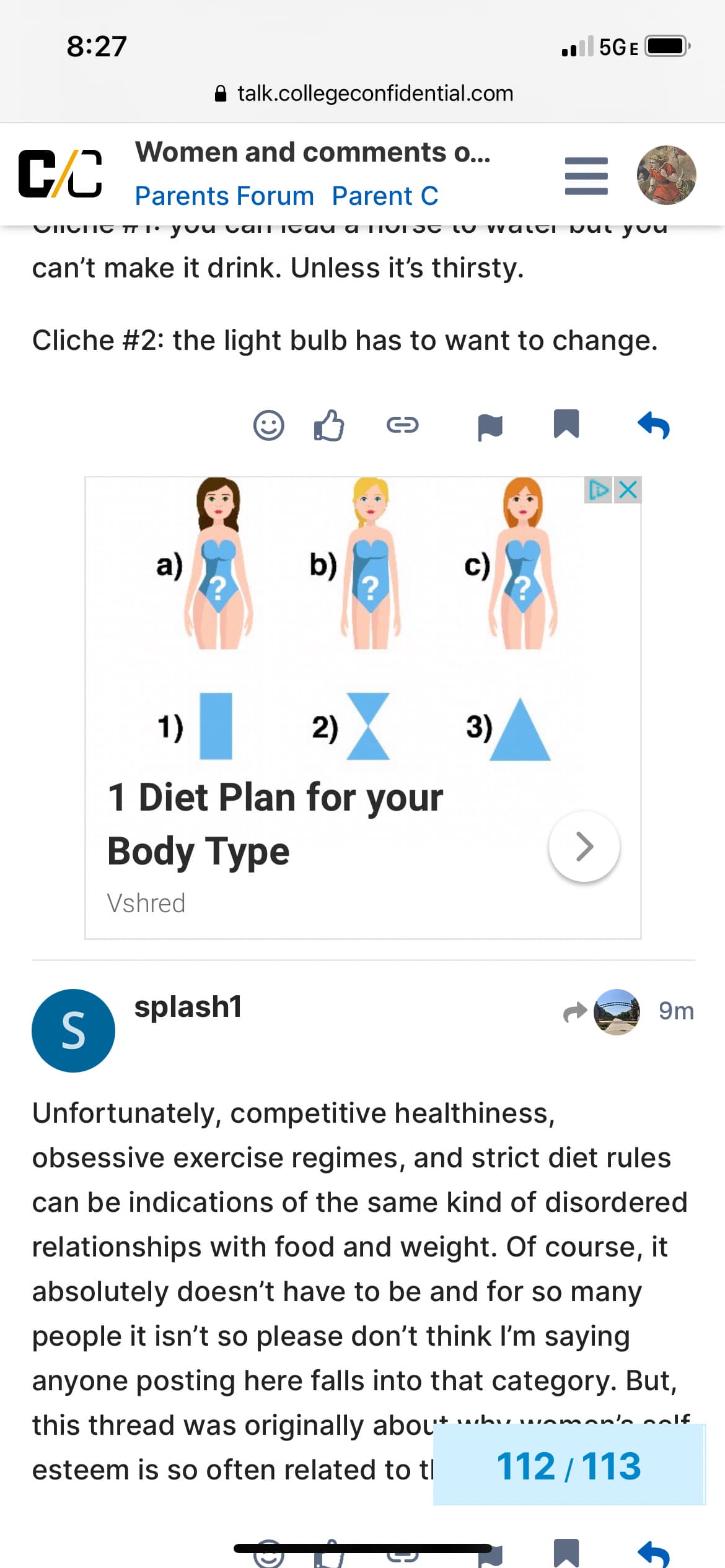
Task: Reply to the cliche post
Action: pyautogui.click(x=654, y=425)
